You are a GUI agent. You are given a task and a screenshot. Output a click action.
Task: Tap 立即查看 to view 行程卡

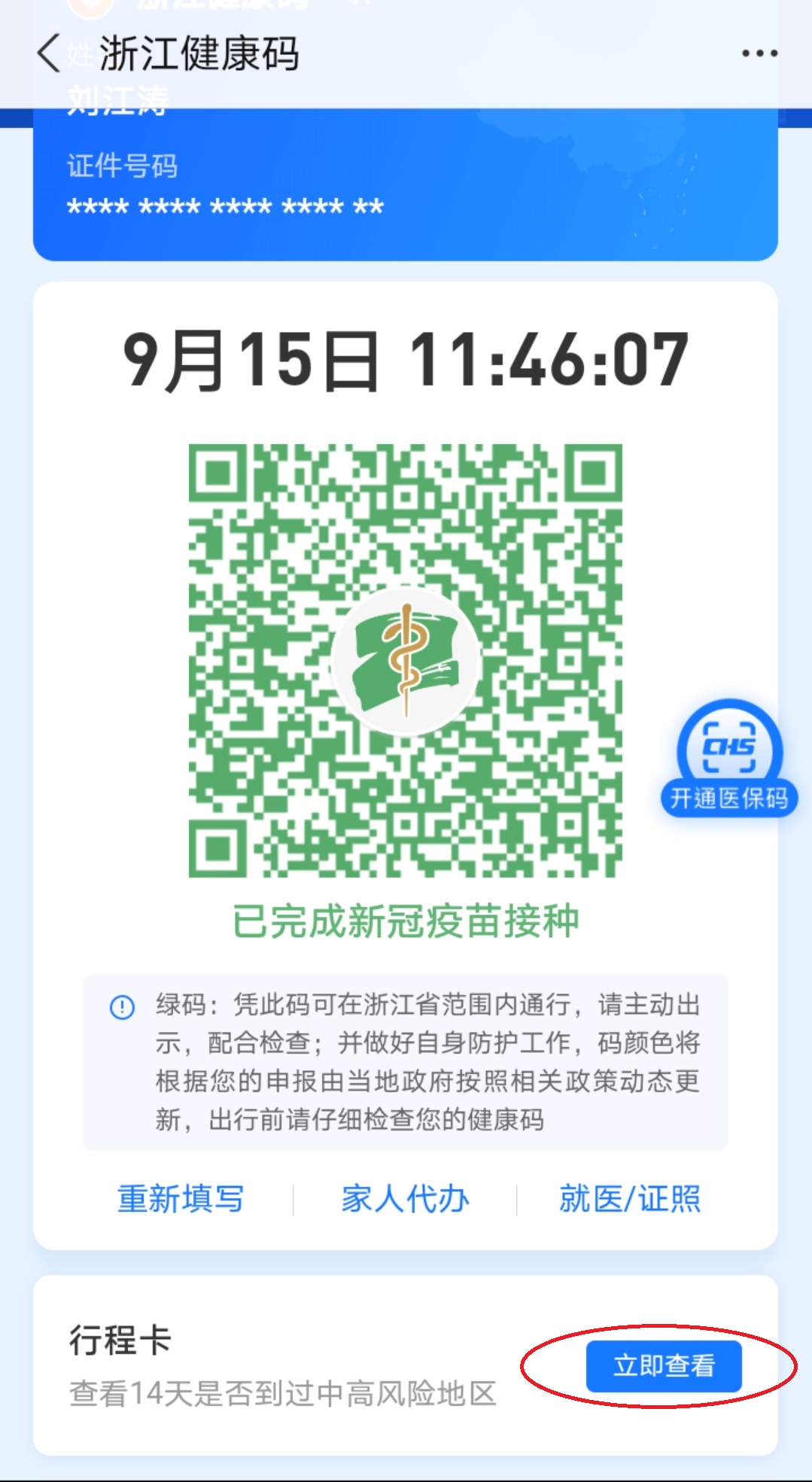[663, 1365]
